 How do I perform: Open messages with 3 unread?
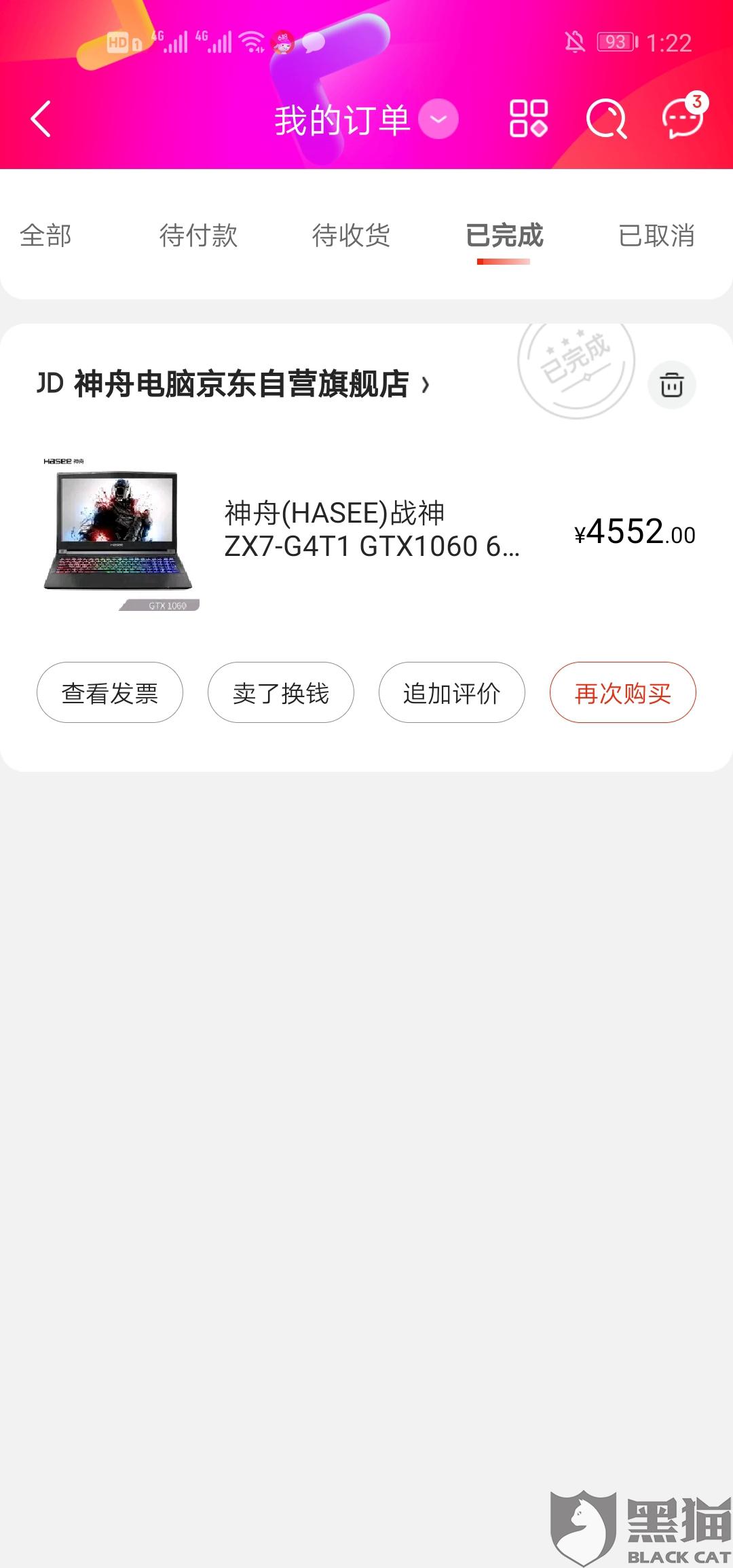(683, 118)
